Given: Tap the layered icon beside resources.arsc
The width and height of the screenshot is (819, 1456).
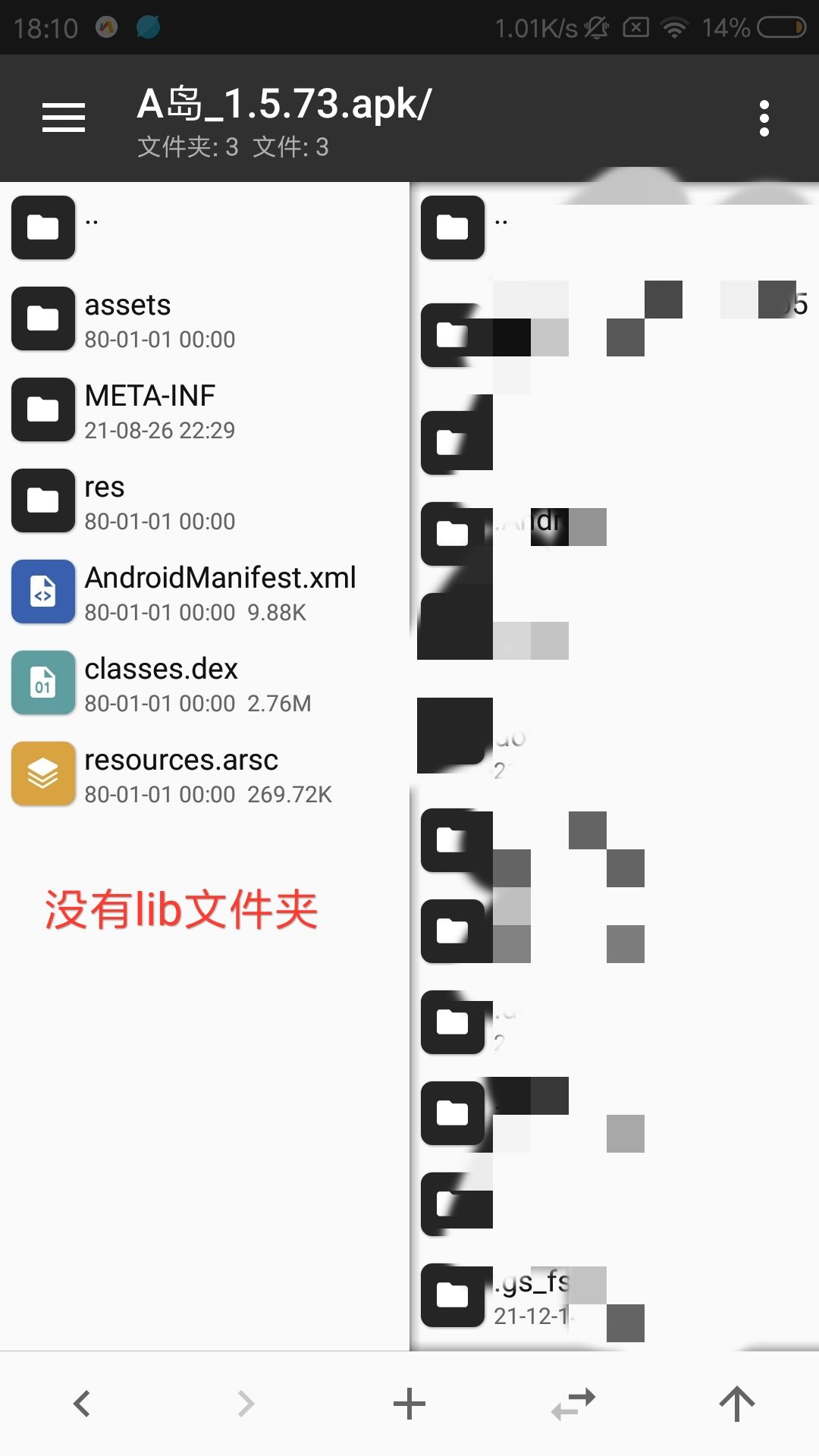Looking at the screenshot, I should pyautogui.click(x=43, y=773).
